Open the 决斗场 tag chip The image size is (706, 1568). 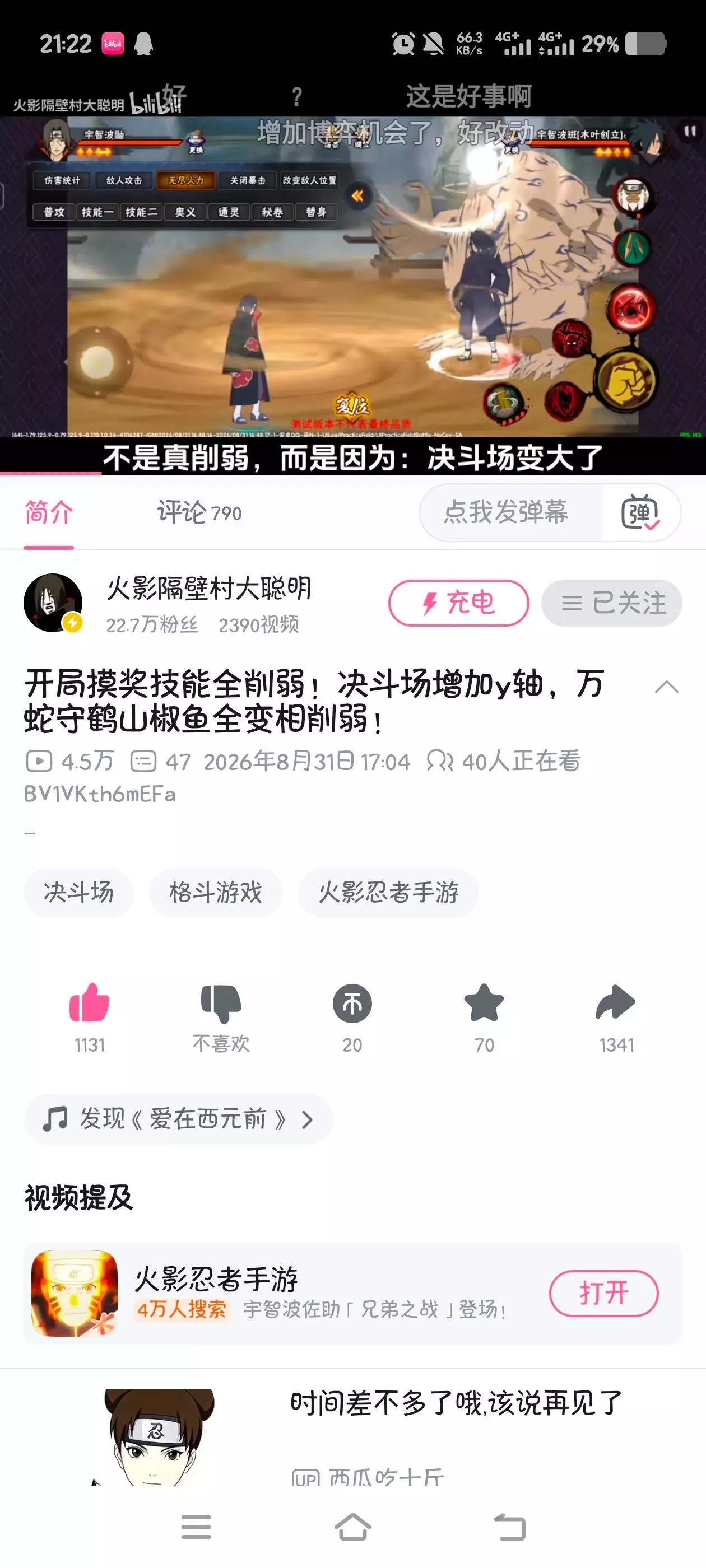point(78,892)
